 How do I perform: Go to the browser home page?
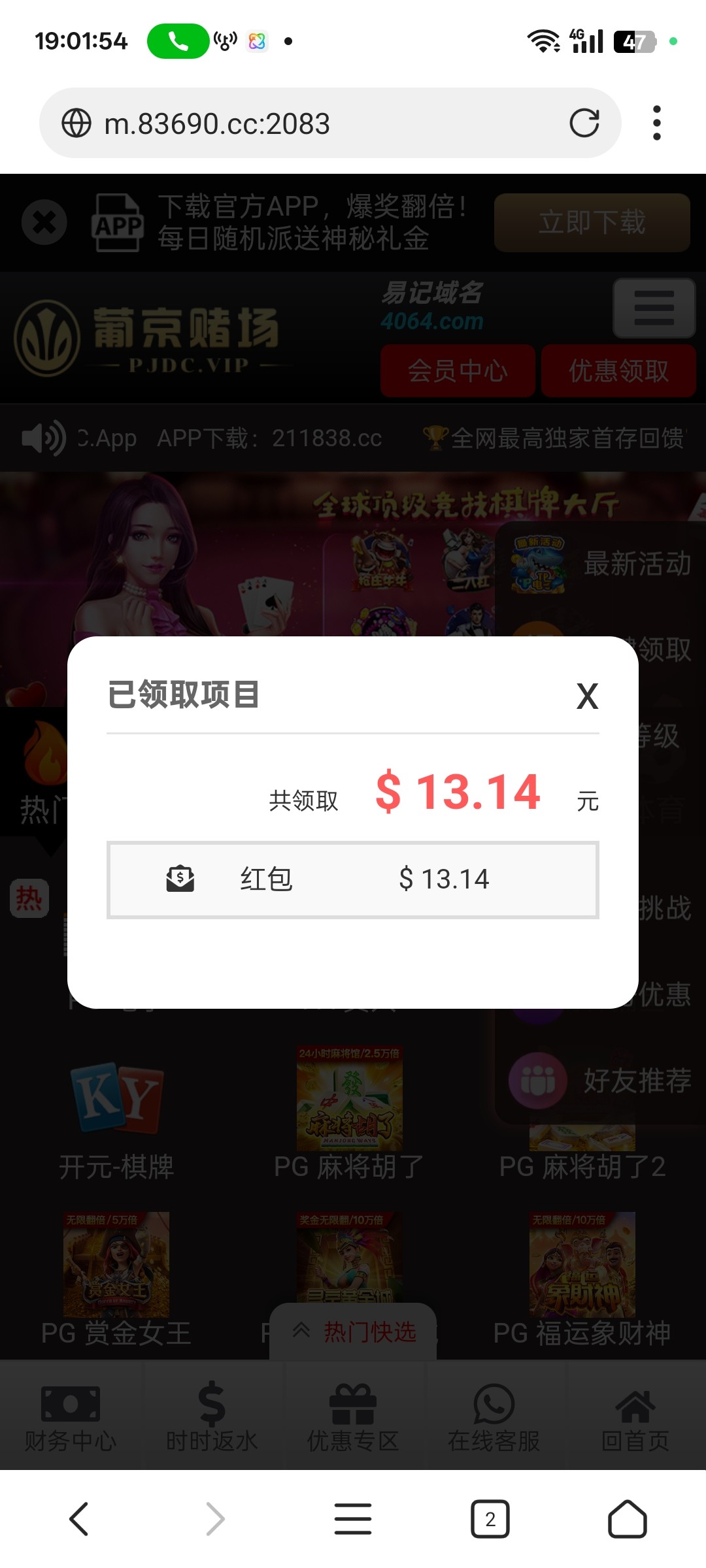(x=627, y=1519)
